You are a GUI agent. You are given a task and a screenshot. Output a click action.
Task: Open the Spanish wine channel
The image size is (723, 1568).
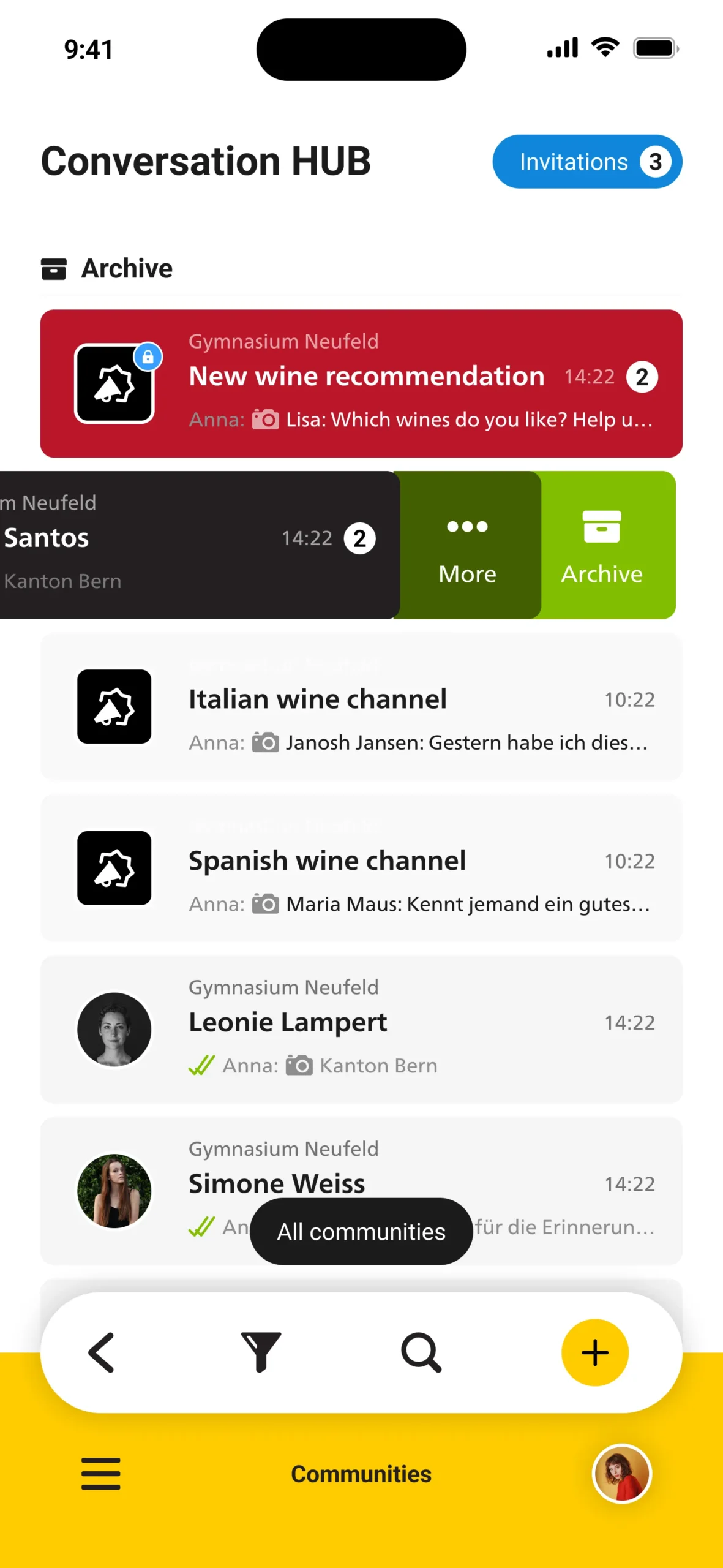pyautogui.click(x=361, y=869)
